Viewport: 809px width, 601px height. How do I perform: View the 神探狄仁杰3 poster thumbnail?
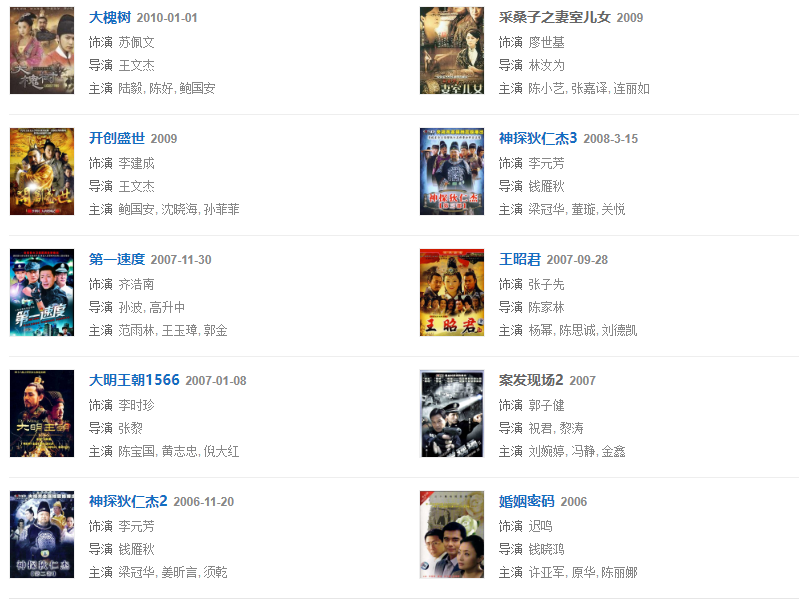(452, 172)
